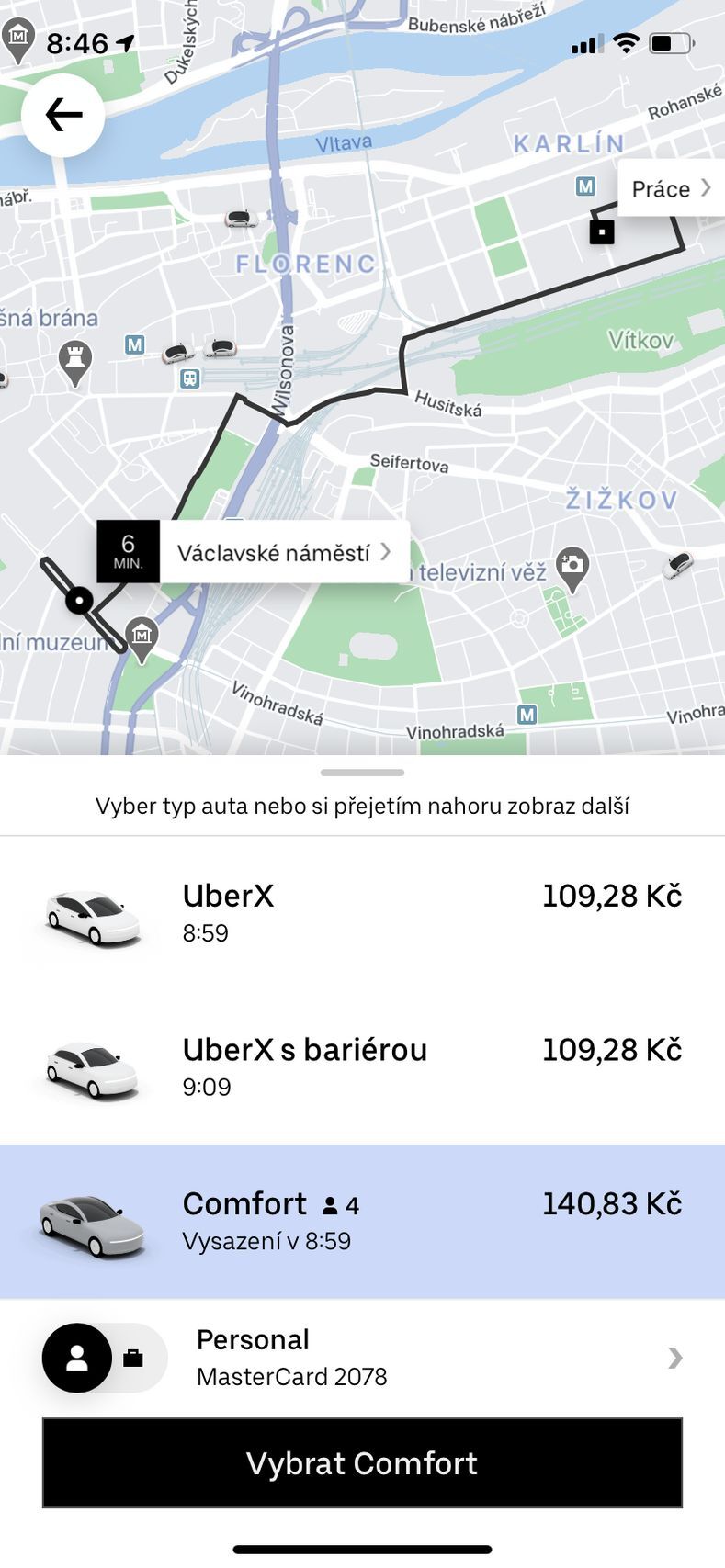Open the Práce destination details
This screenshot has height=1568, width=725.
point(669,188)
